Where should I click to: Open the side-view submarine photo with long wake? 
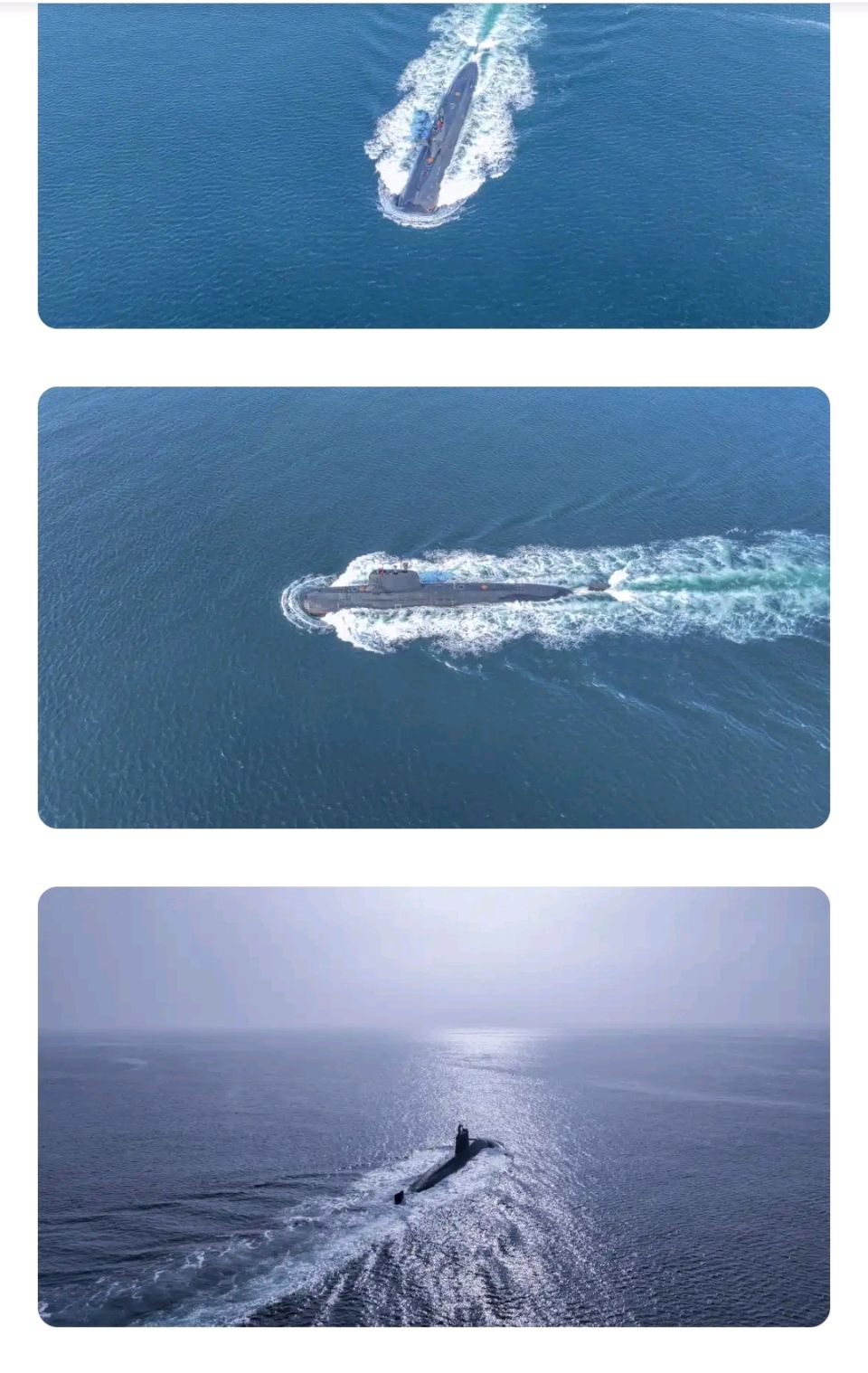434,607
